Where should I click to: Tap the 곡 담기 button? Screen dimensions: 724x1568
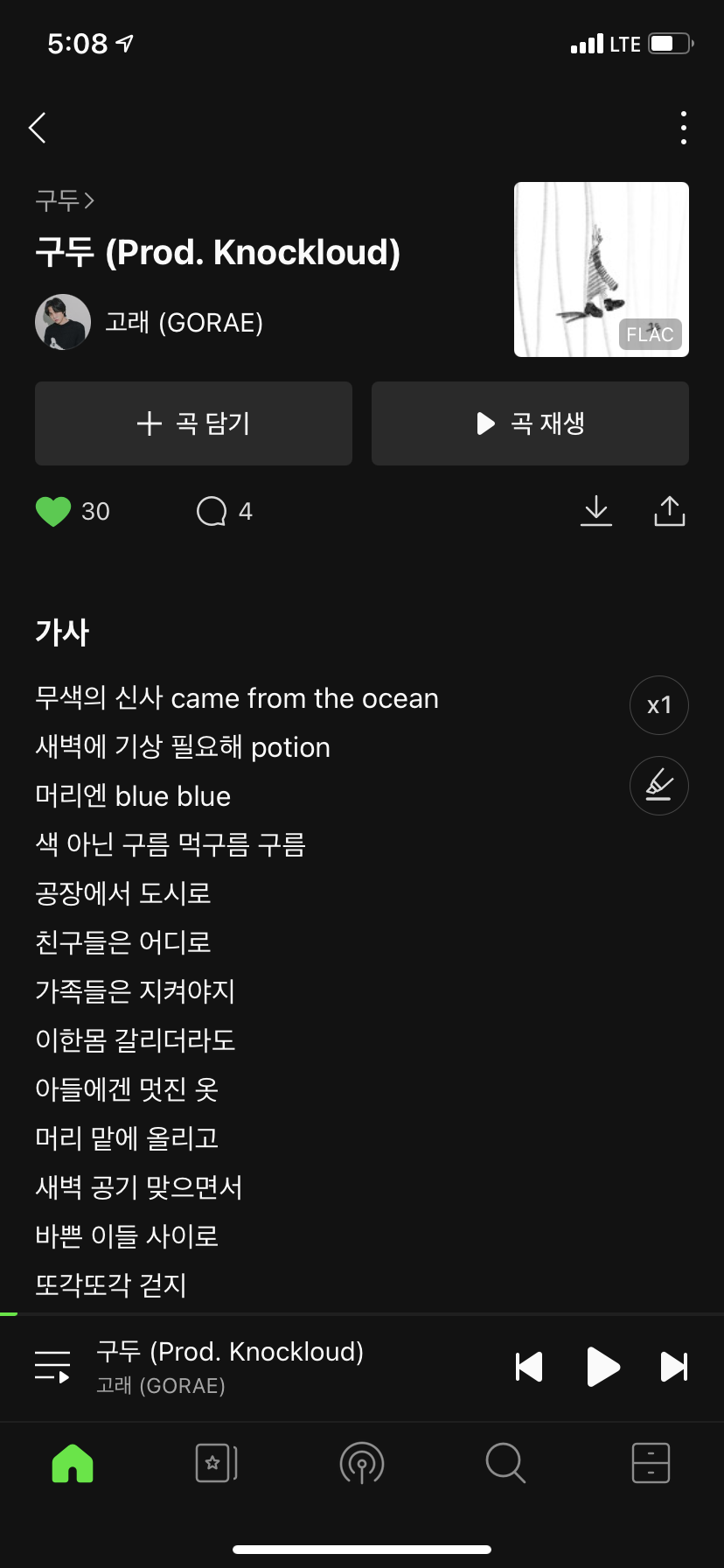(x=193, y=423)
